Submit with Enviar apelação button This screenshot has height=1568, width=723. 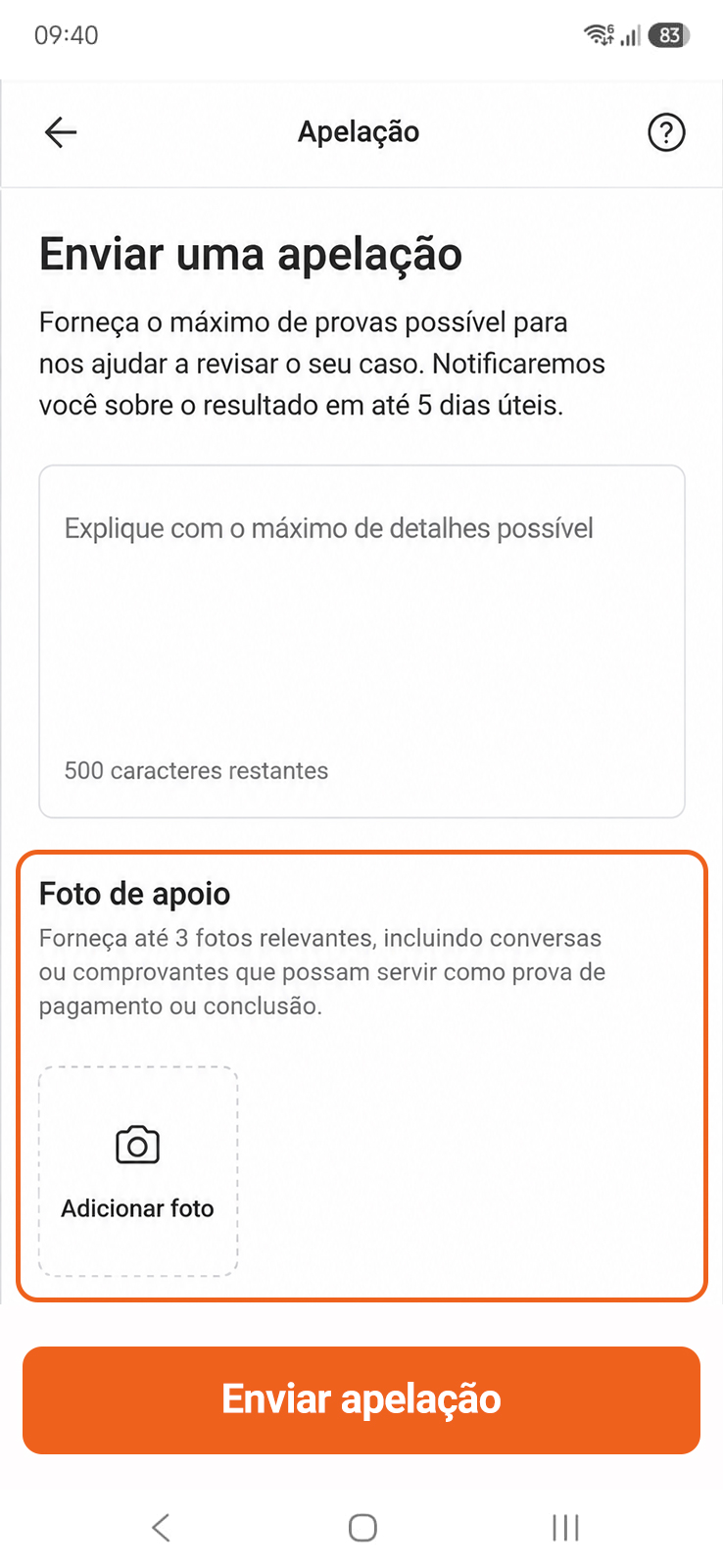(361, 1399)
